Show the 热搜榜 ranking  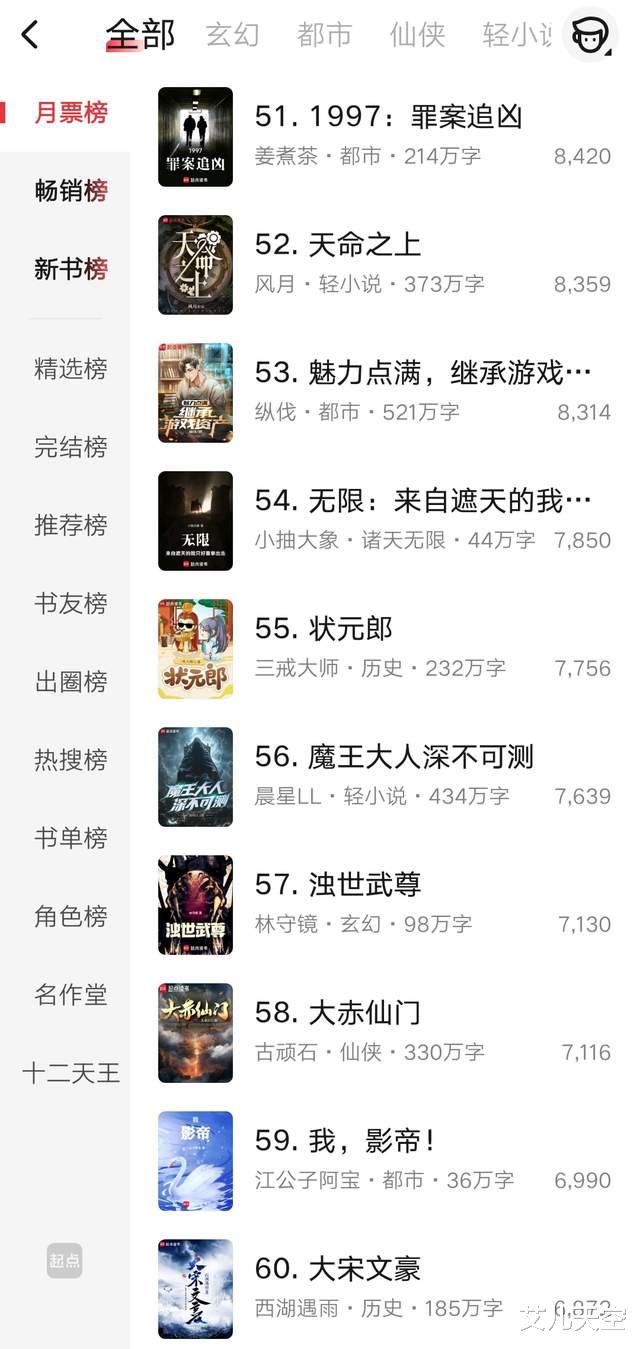click(x=71, y=759)
